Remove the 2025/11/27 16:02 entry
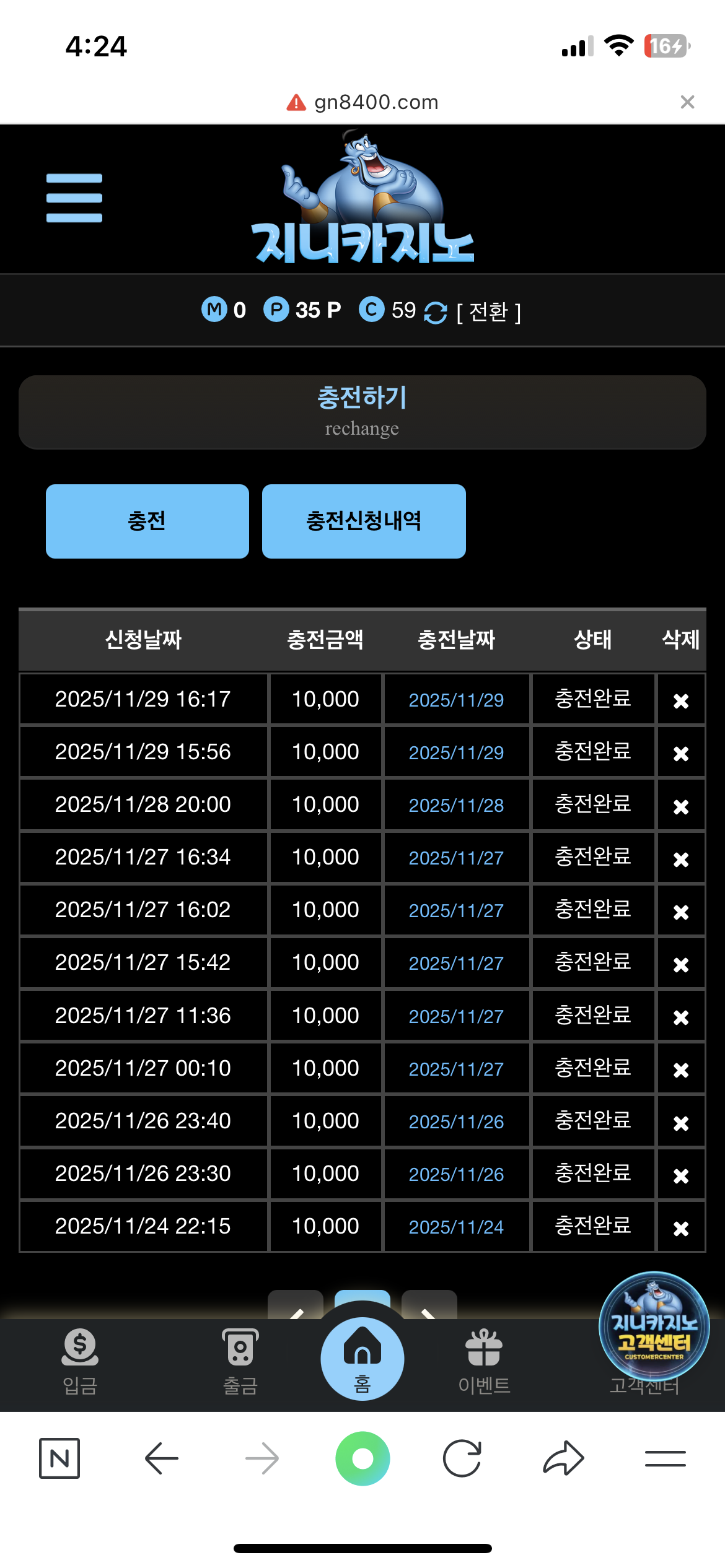This screenshot has height=1568, width=725. [680, 912]
